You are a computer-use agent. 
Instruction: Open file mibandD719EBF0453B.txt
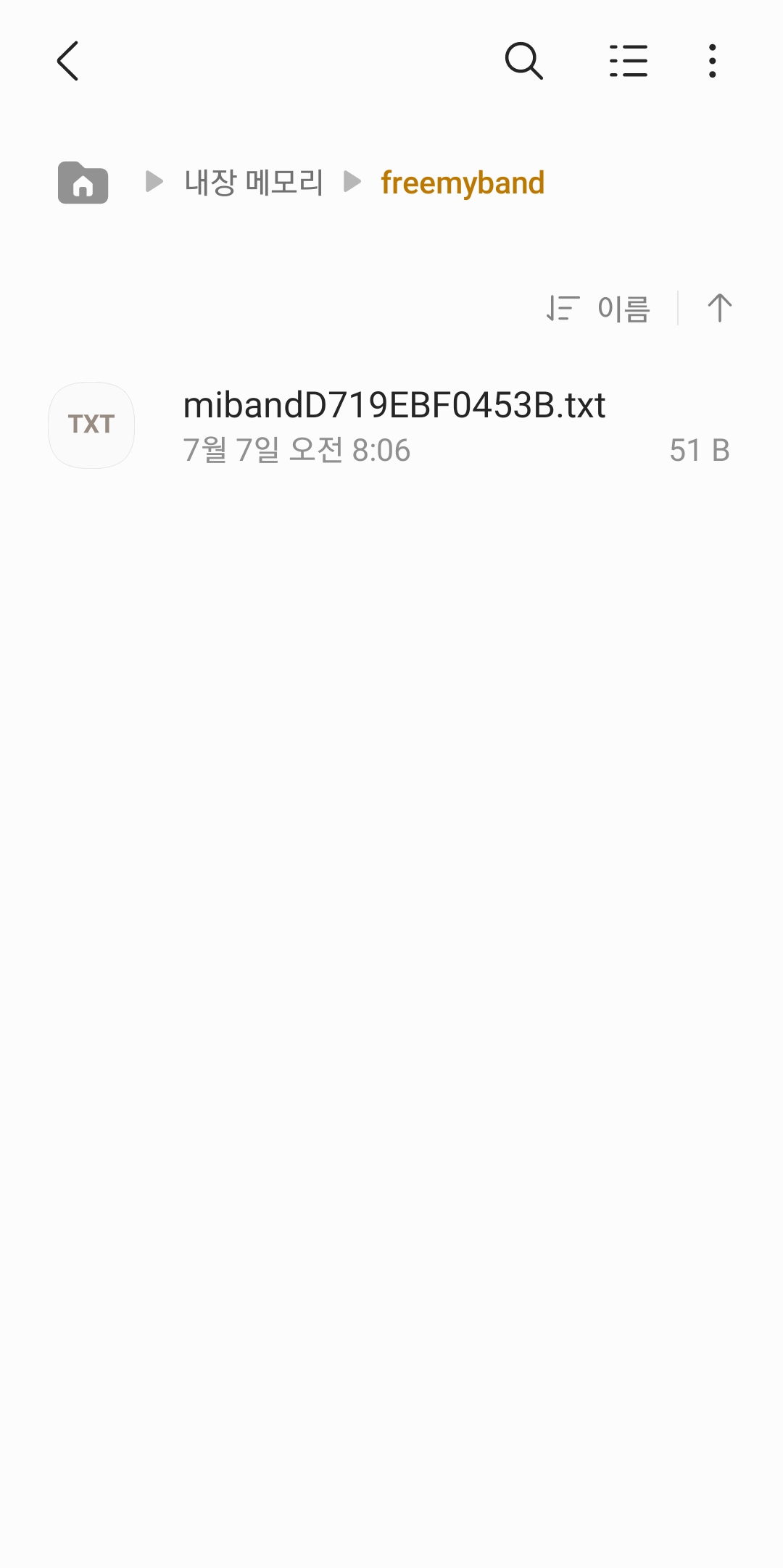pos(394,425)
